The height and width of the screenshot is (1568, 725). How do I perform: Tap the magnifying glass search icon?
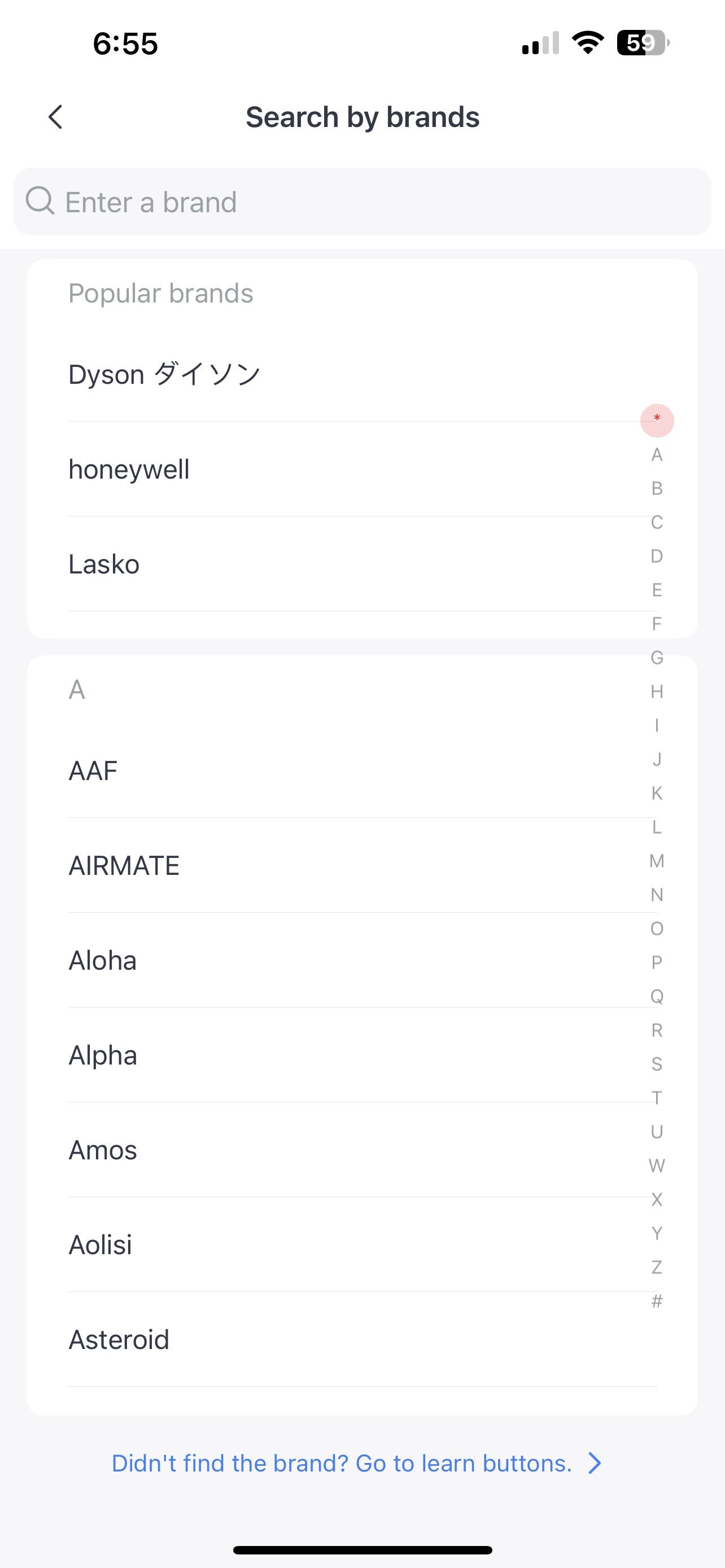[40, 201]
